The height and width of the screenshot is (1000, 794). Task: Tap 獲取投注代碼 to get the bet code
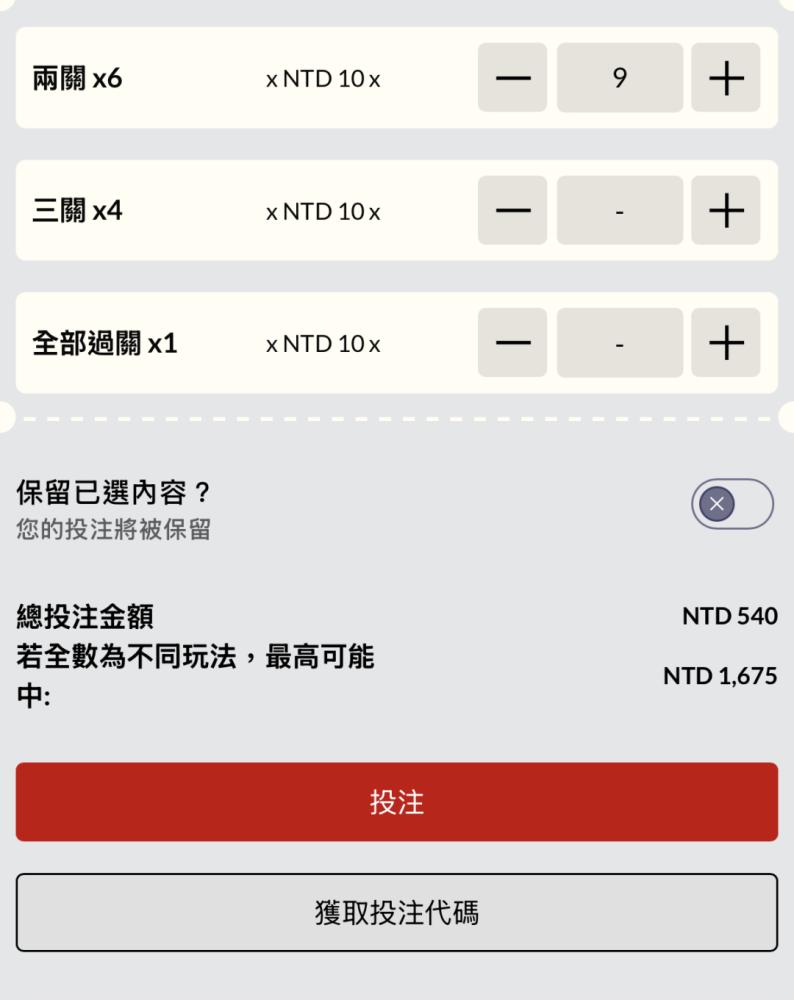pos(397,913)
